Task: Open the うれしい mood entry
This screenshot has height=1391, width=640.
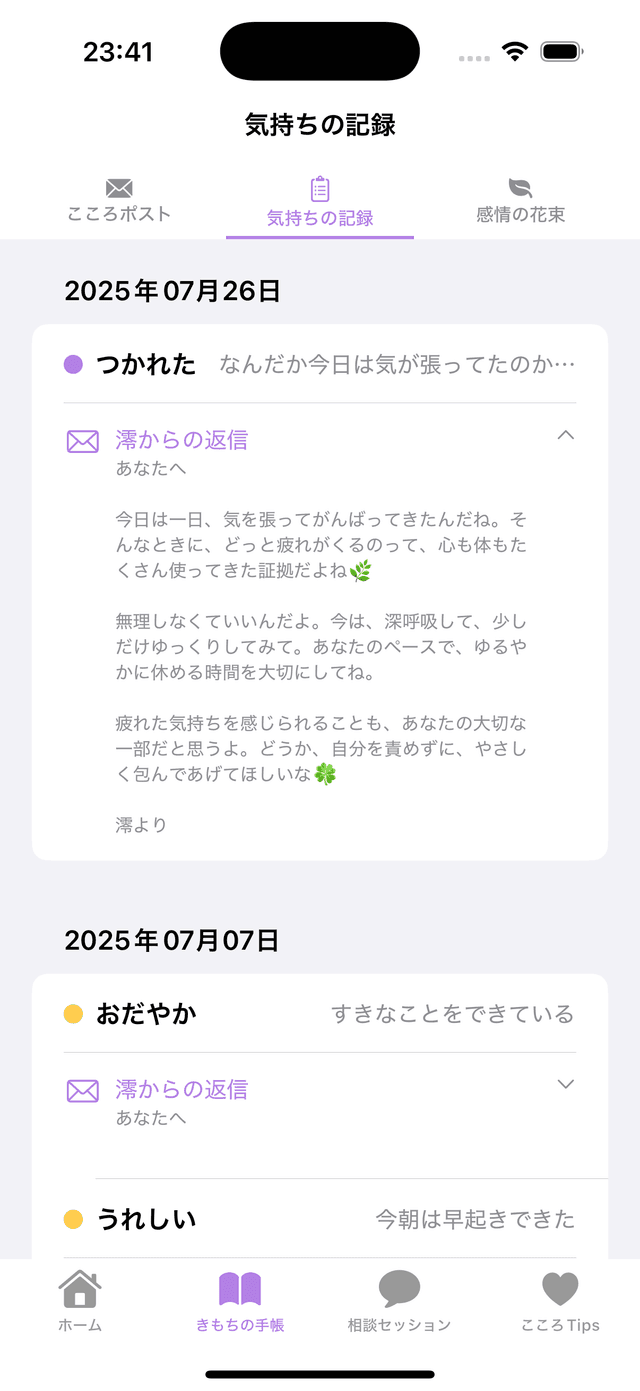Action: (320, 1219)
